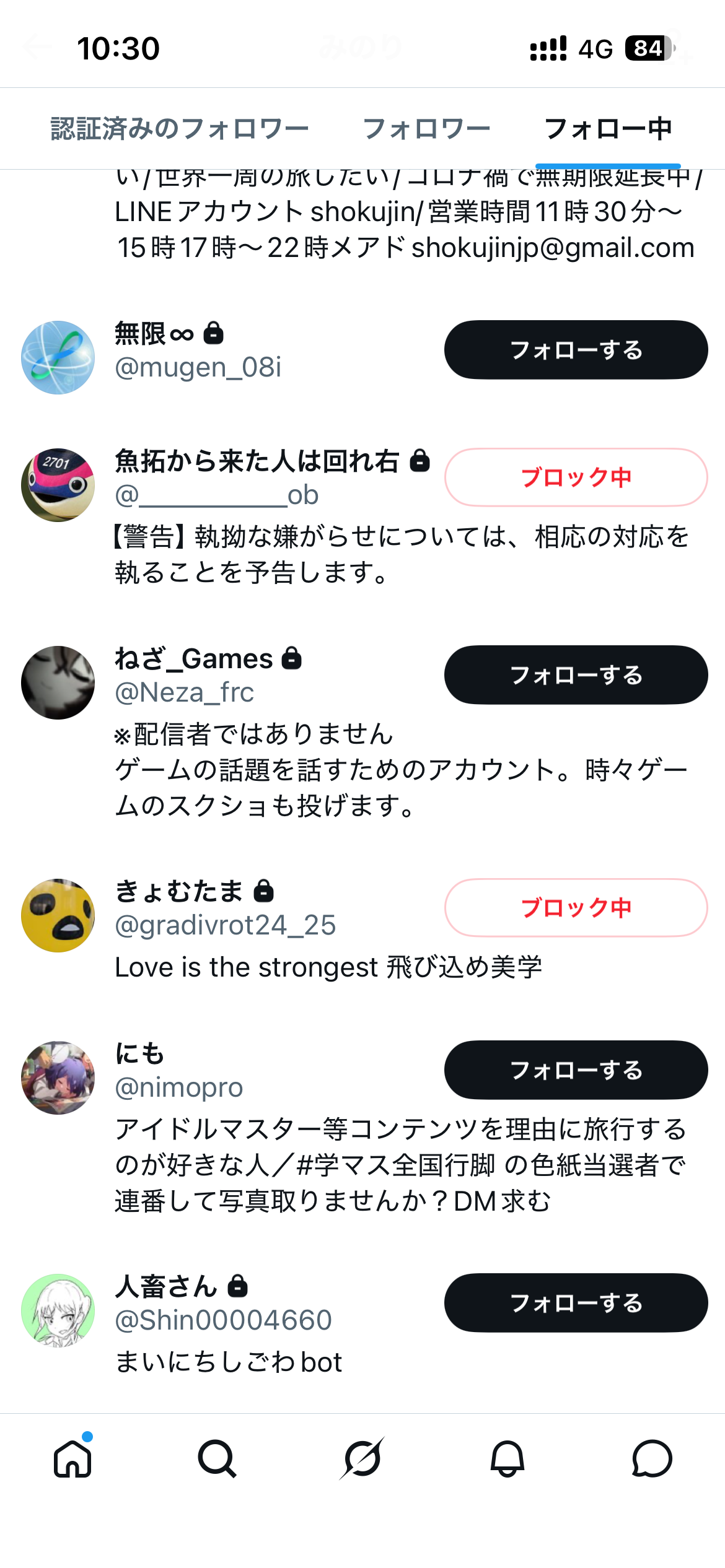Follow 人畜さん @Shin00004660
The height and width of the screenshot is (1568, 725).
[x=576, y=1303]
